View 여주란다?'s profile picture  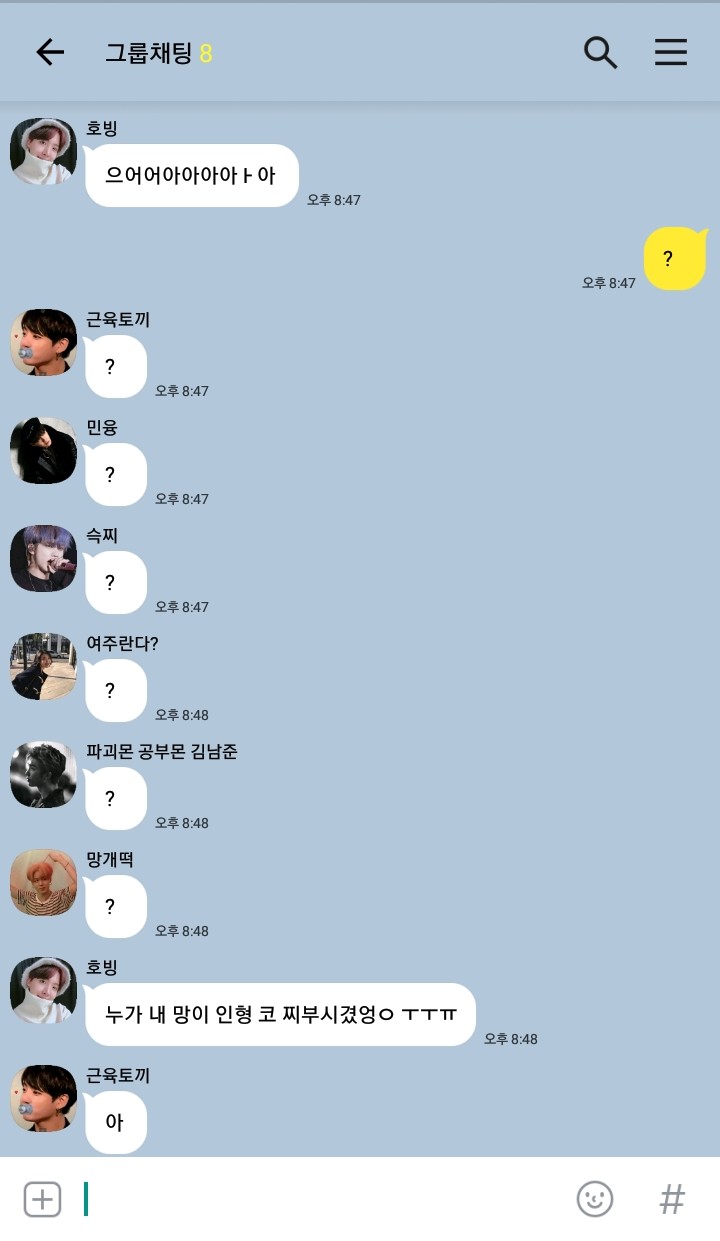point(44,666)
